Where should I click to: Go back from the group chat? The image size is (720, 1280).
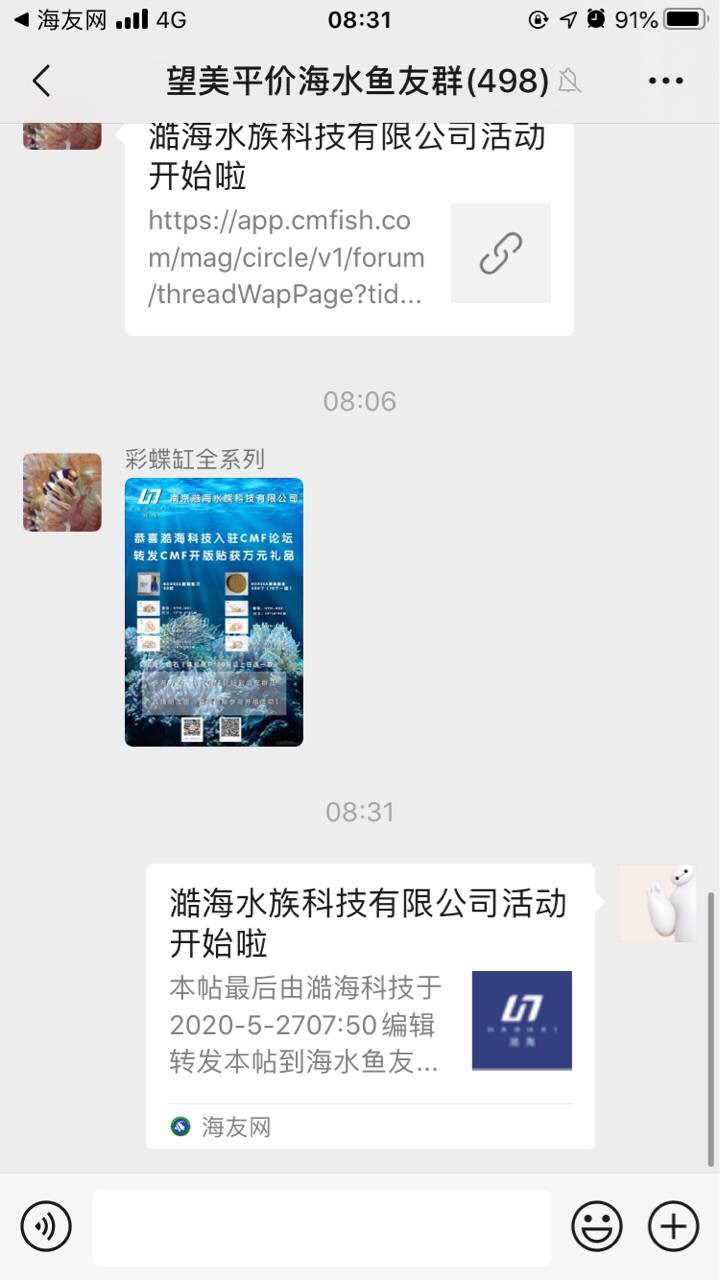41,81
